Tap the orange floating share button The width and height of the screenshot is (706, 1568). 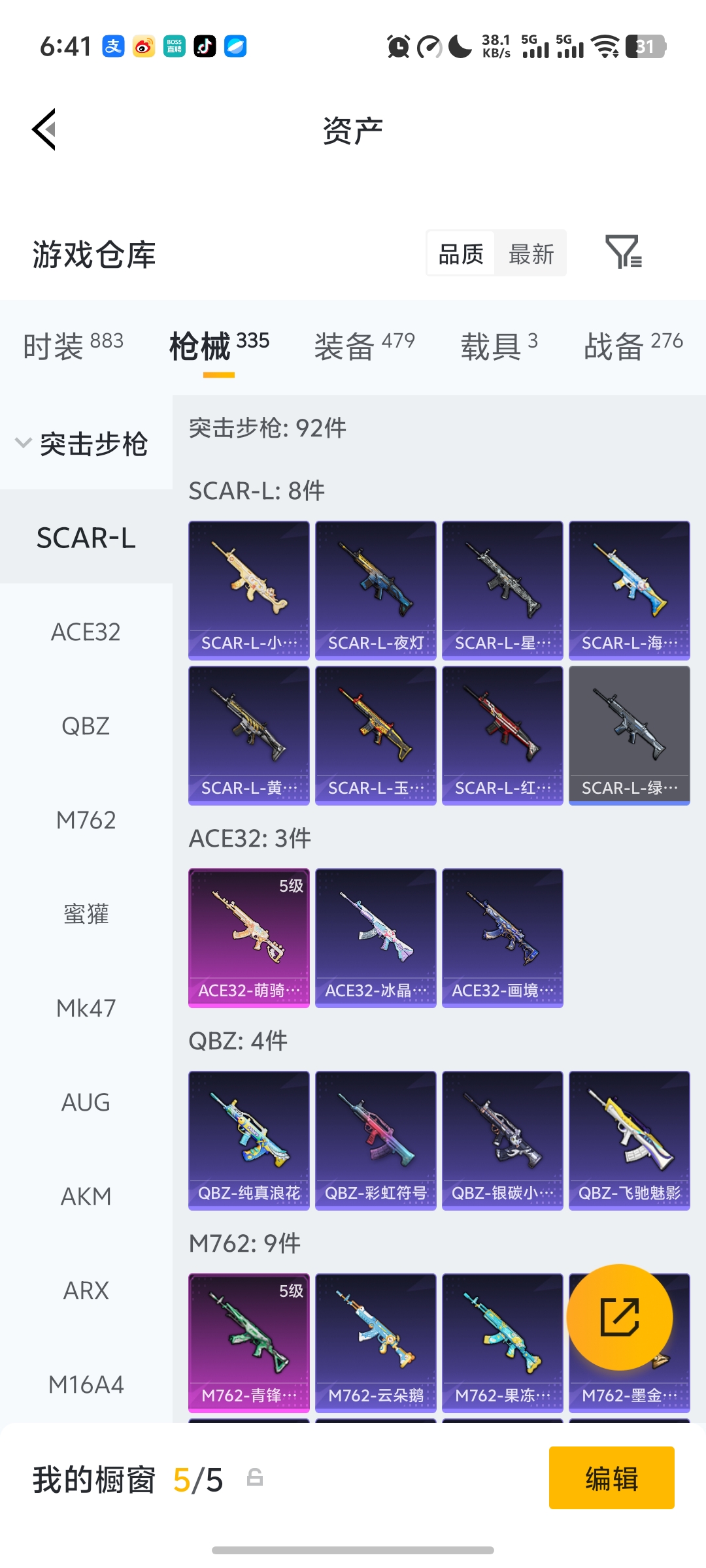click(619, 1317)
